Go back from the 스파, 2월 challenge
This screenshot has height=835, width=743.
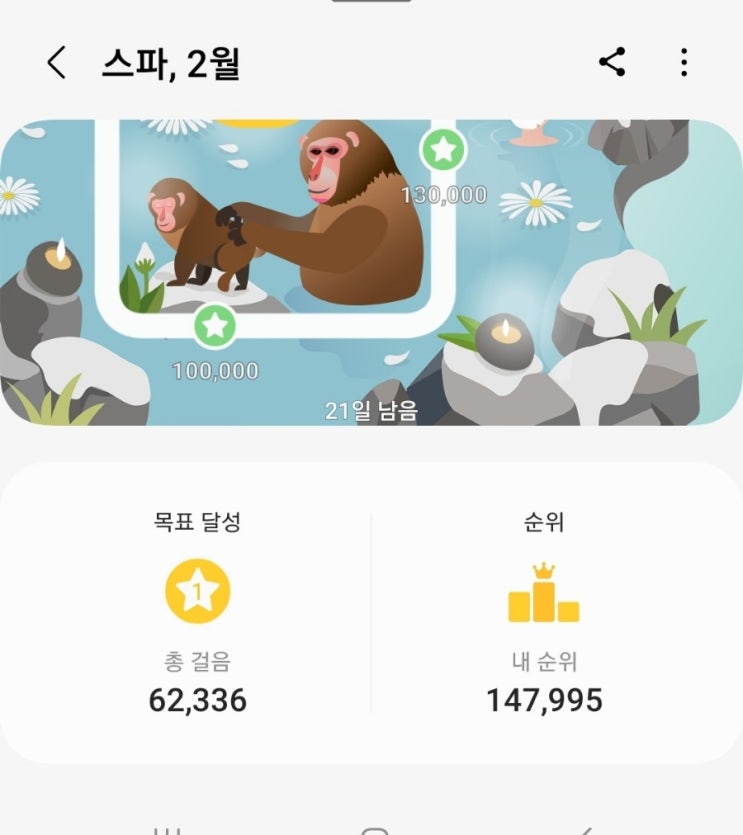(57, 63)
